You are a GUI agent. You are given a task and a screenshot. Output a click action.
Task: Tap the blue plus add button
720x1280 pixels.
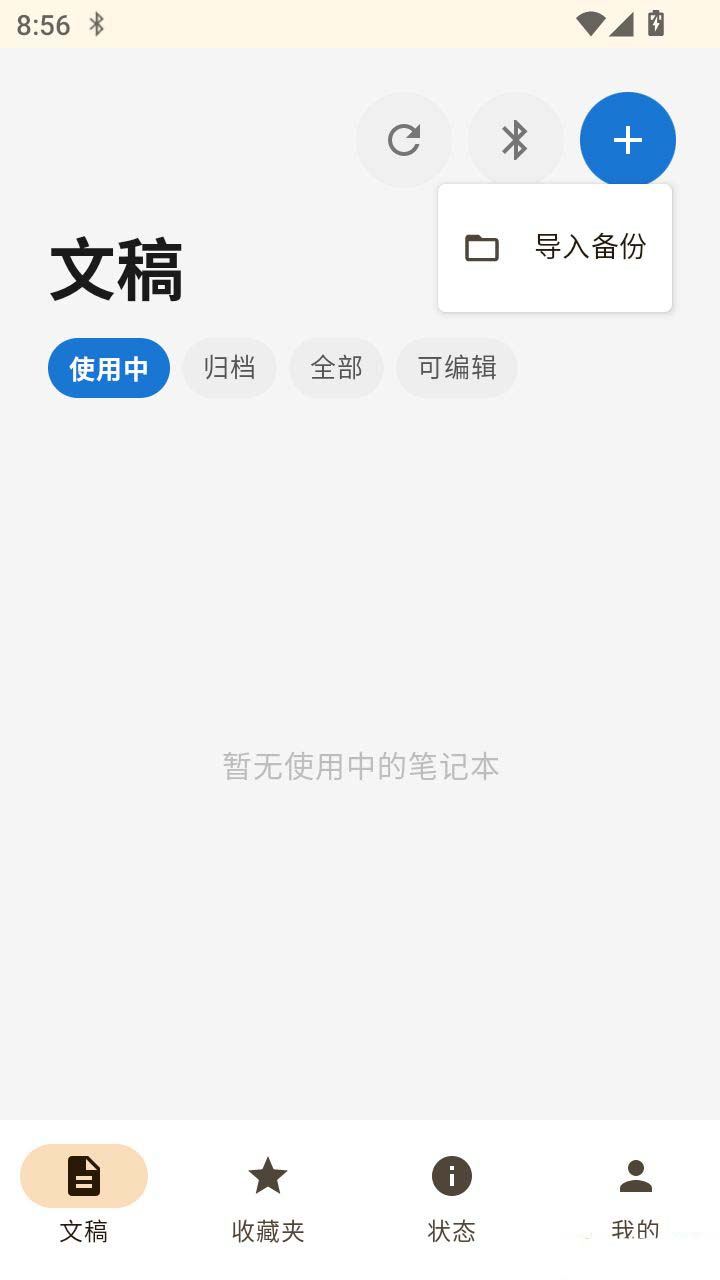click(x=627, y=140)
